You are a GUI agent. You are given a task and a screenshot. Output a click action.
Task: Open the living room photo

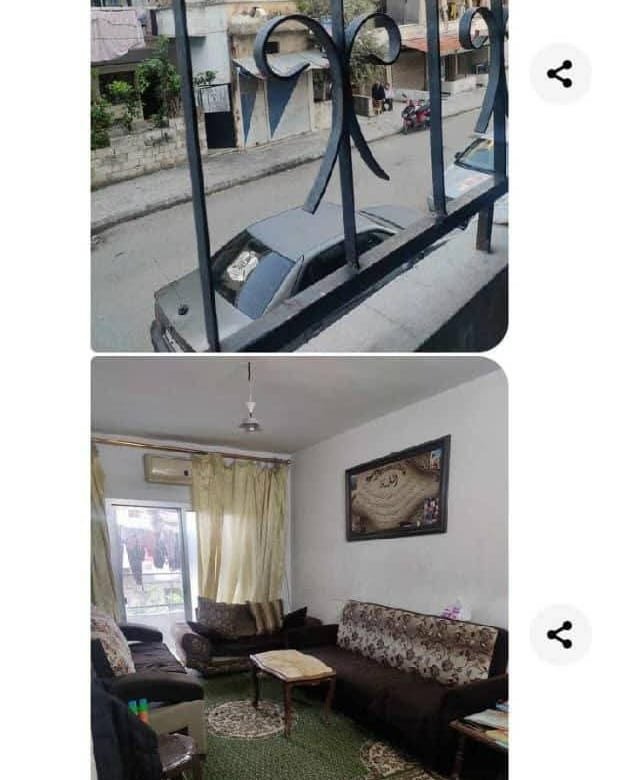click(x=299, y=567)
